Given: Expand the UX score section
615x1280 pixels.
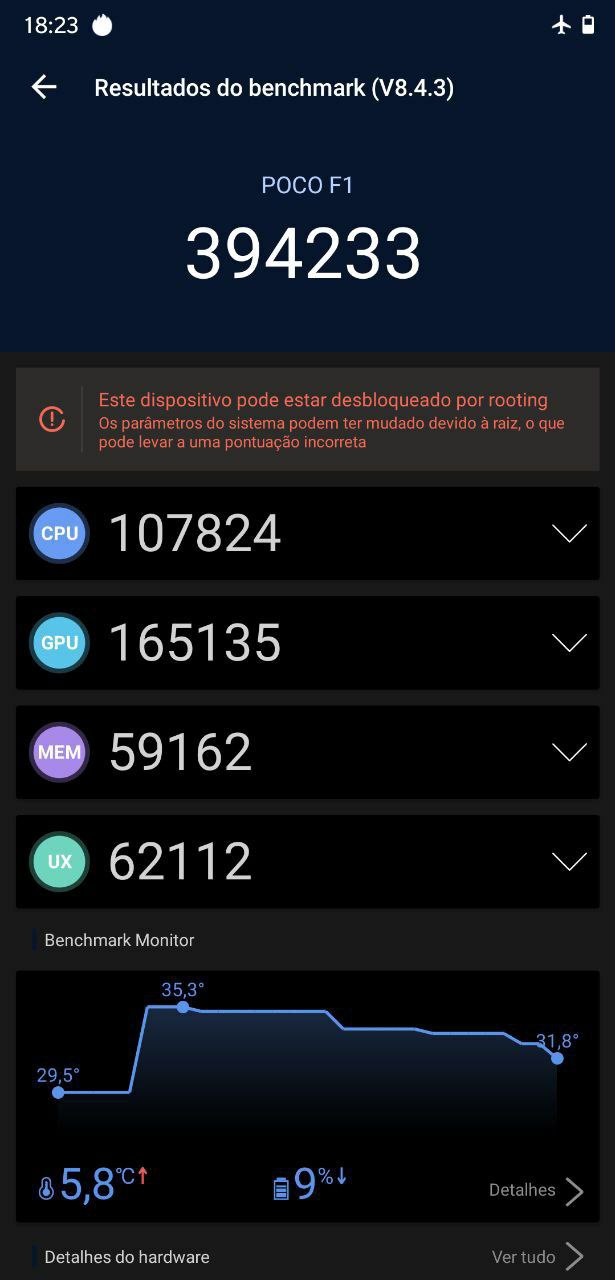Looking at the screenshot, I should pyautogui.click(x=569, y=862).
